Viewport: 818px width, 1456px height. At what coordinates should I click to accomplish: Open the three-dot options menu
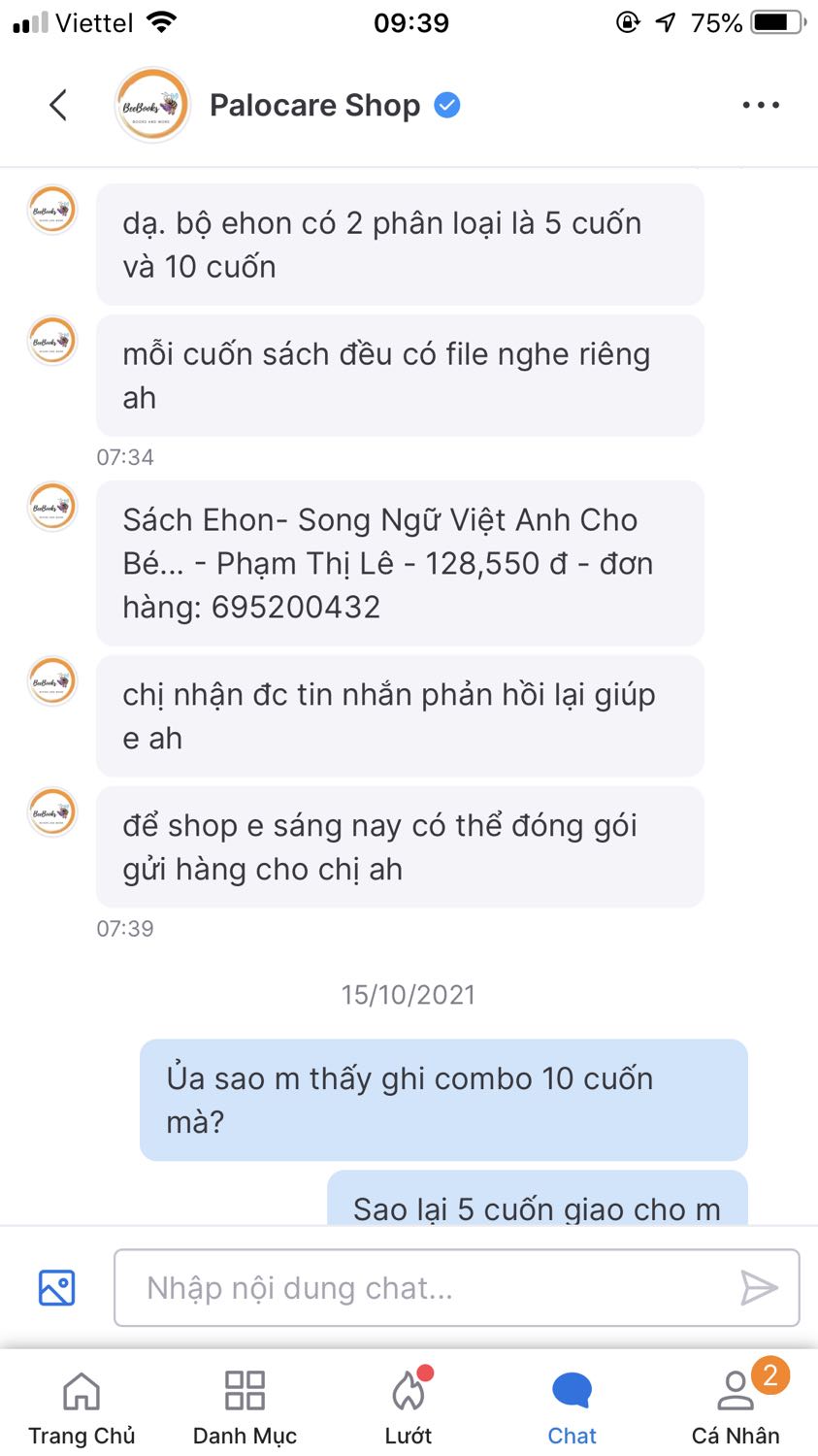pos(760,104)
